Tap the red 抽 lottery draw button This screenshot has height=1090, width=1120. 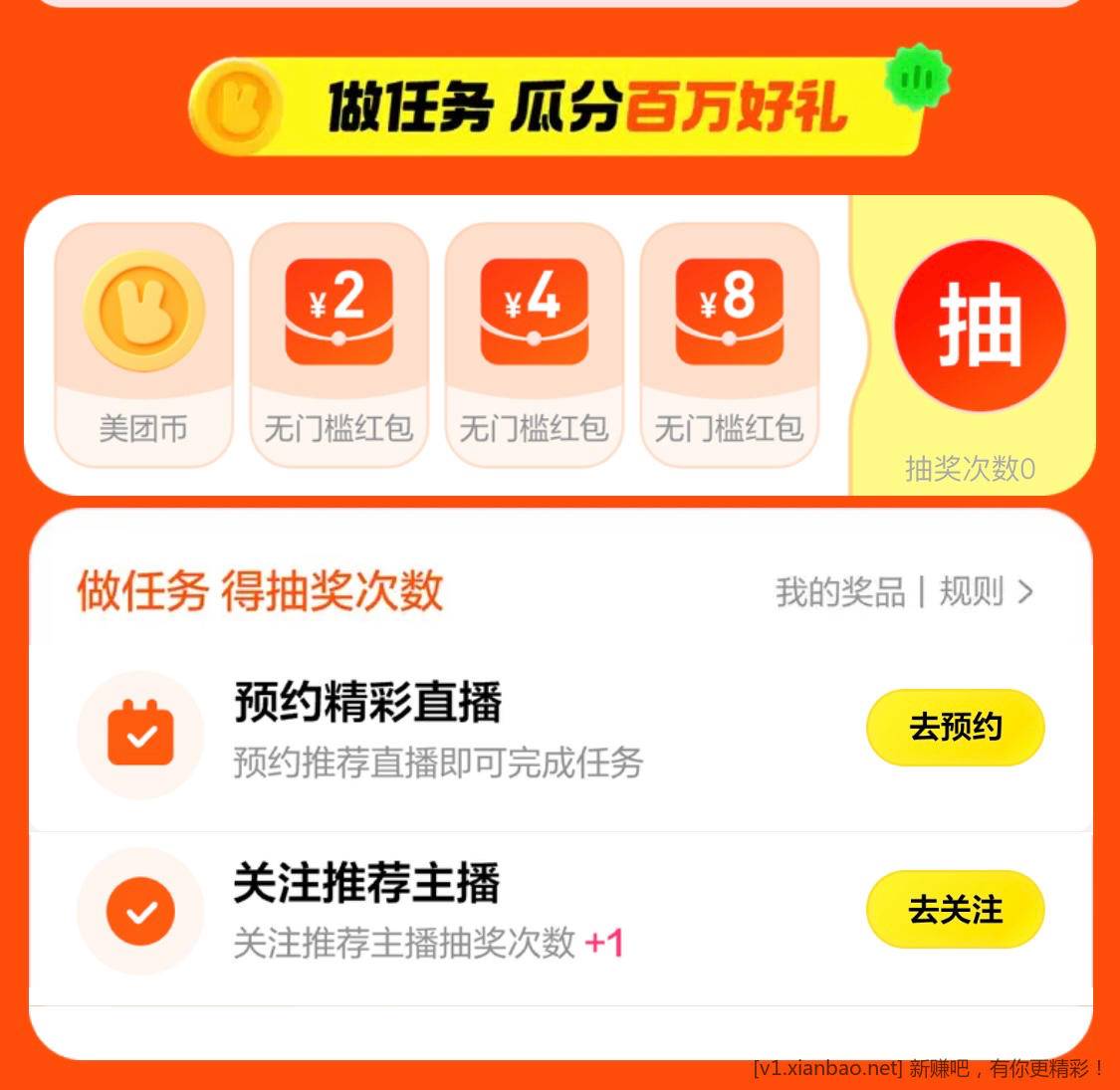980,326
